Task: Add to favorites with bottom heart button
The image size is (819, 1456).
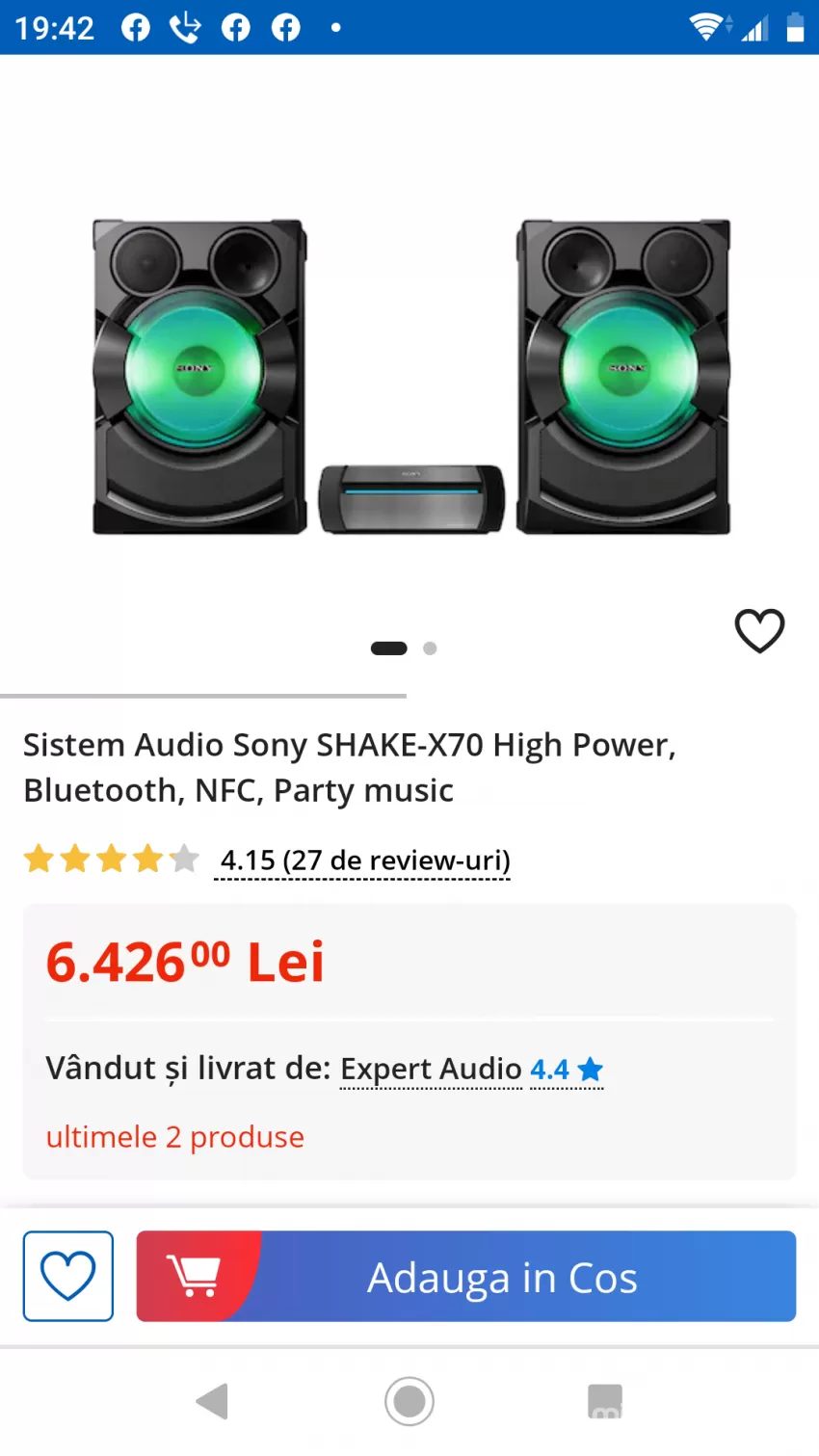Action: click(68, 1277)
